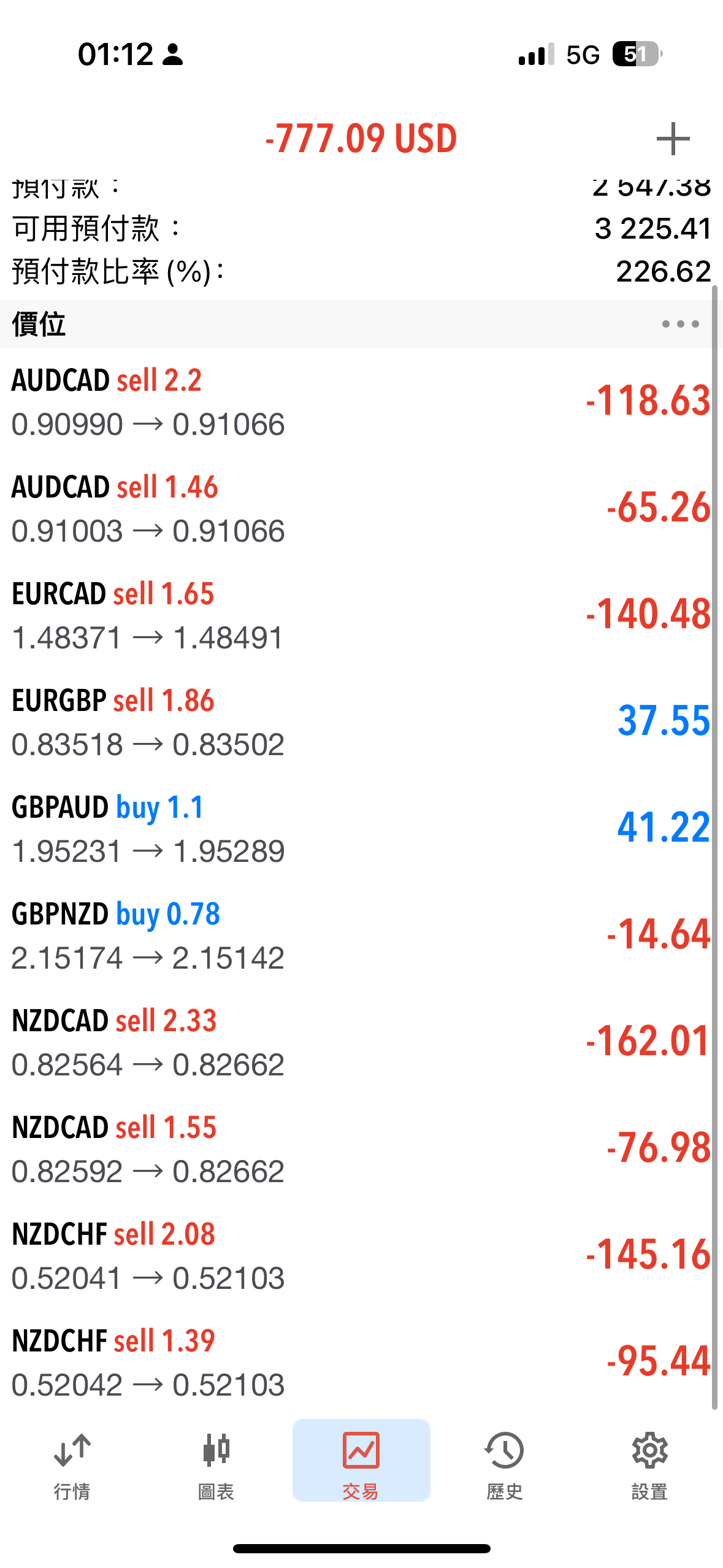Switch to the 行情 quotes tab

[72, 1465]
